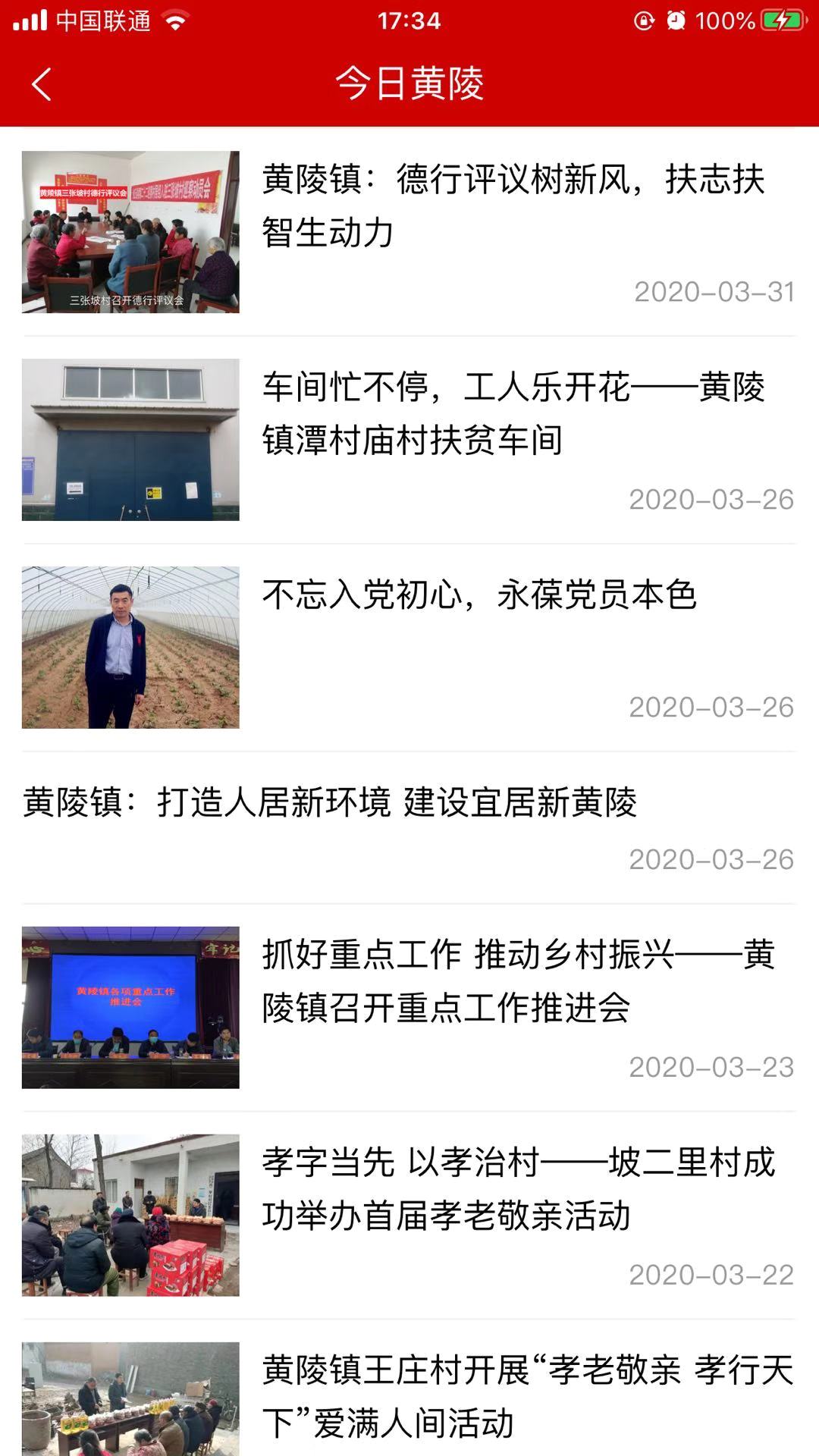
Task: Open article 打造人居新环境 建设宜居新黄陵
Action: click(x=409, y=828)
